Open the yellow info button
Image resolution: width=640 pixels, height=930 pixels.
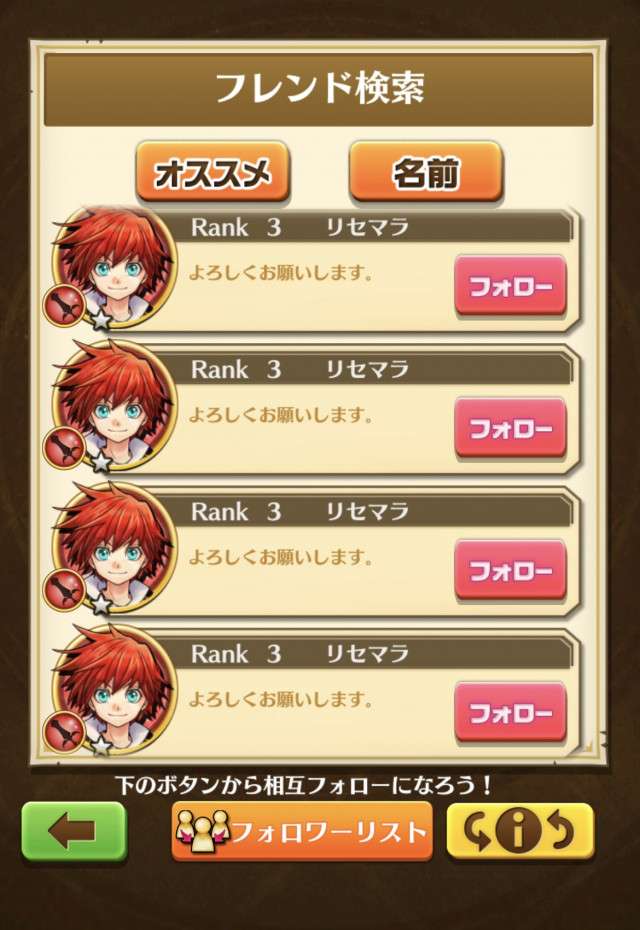click(519, 831)
